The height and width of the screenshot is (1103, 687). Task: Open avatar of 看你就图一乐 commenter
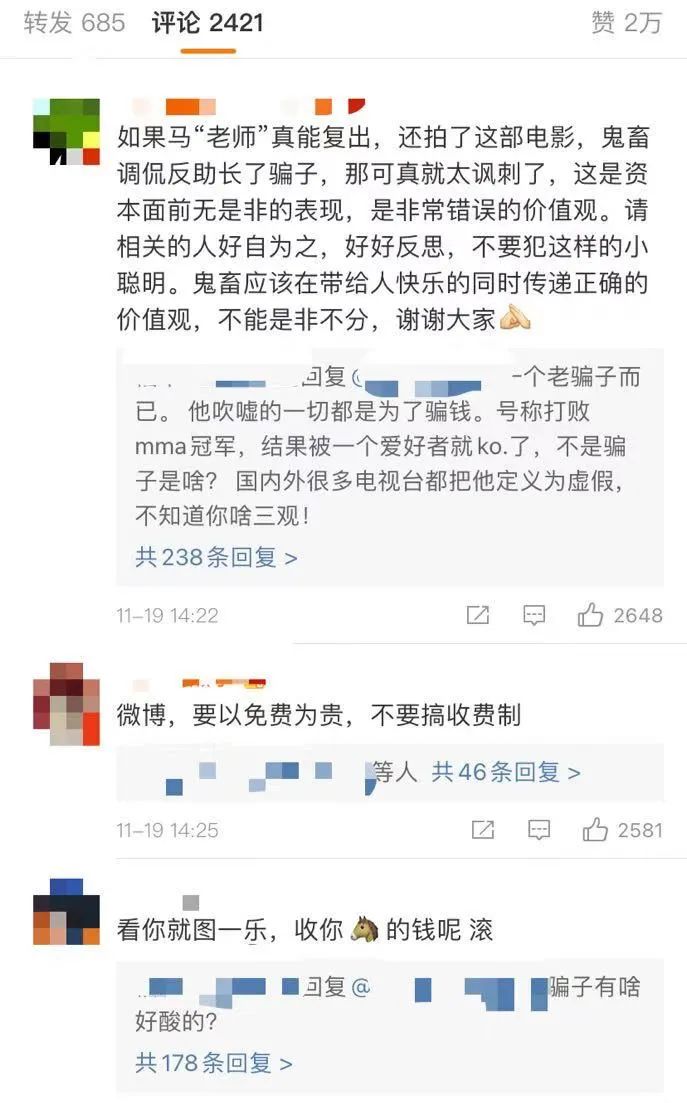66,912
